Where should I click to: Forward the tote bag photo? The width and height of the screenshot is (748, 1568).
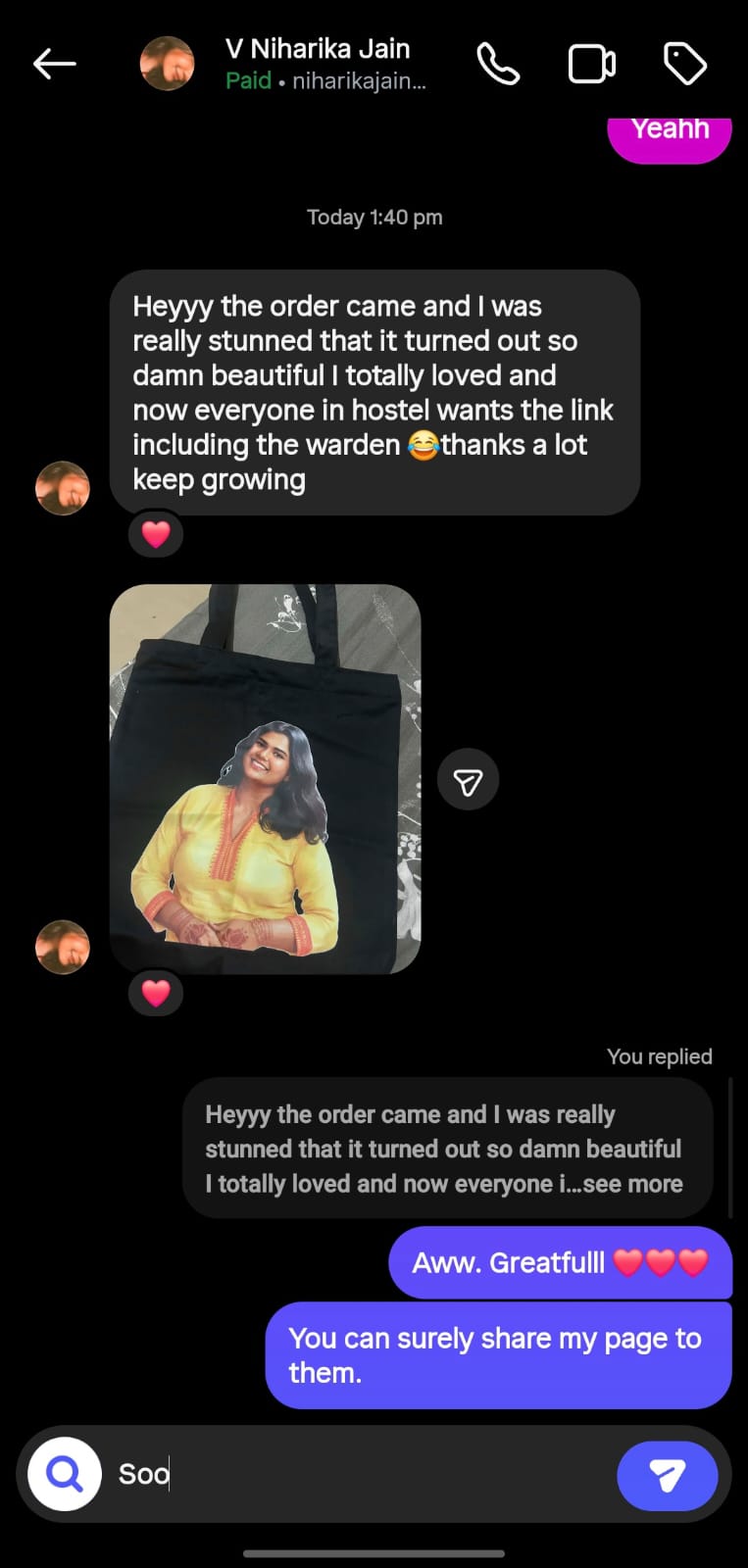tap(468, 780)
